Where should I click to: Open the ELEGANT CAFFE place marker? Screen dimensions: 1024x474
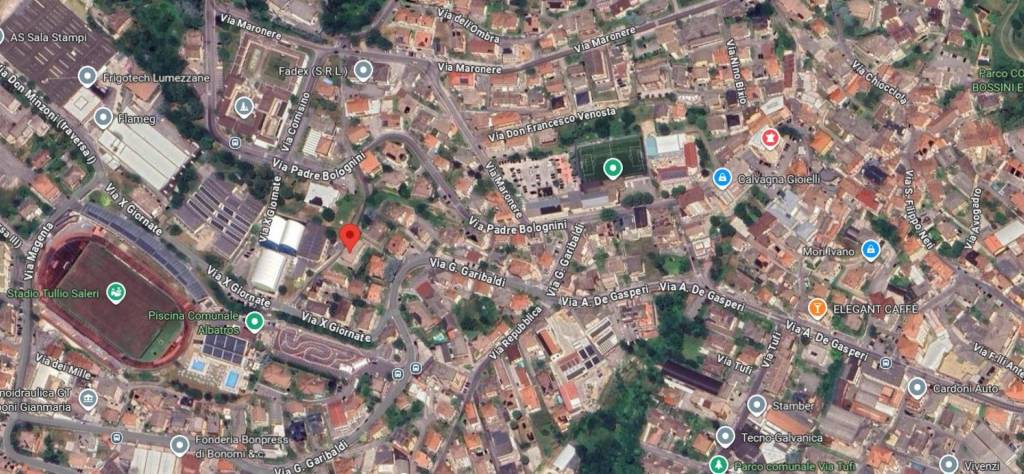(817, 308)
